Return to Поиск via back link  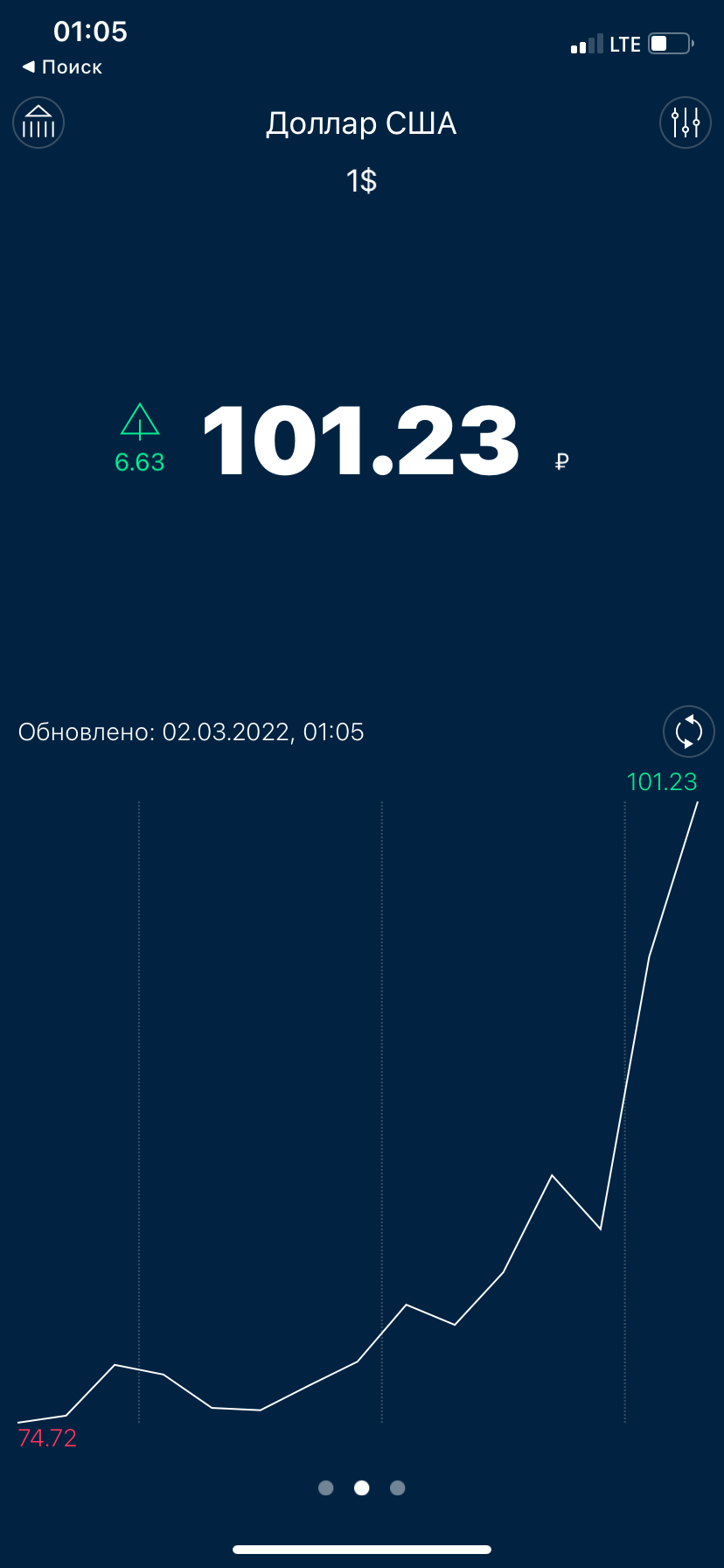click(62, 66)
